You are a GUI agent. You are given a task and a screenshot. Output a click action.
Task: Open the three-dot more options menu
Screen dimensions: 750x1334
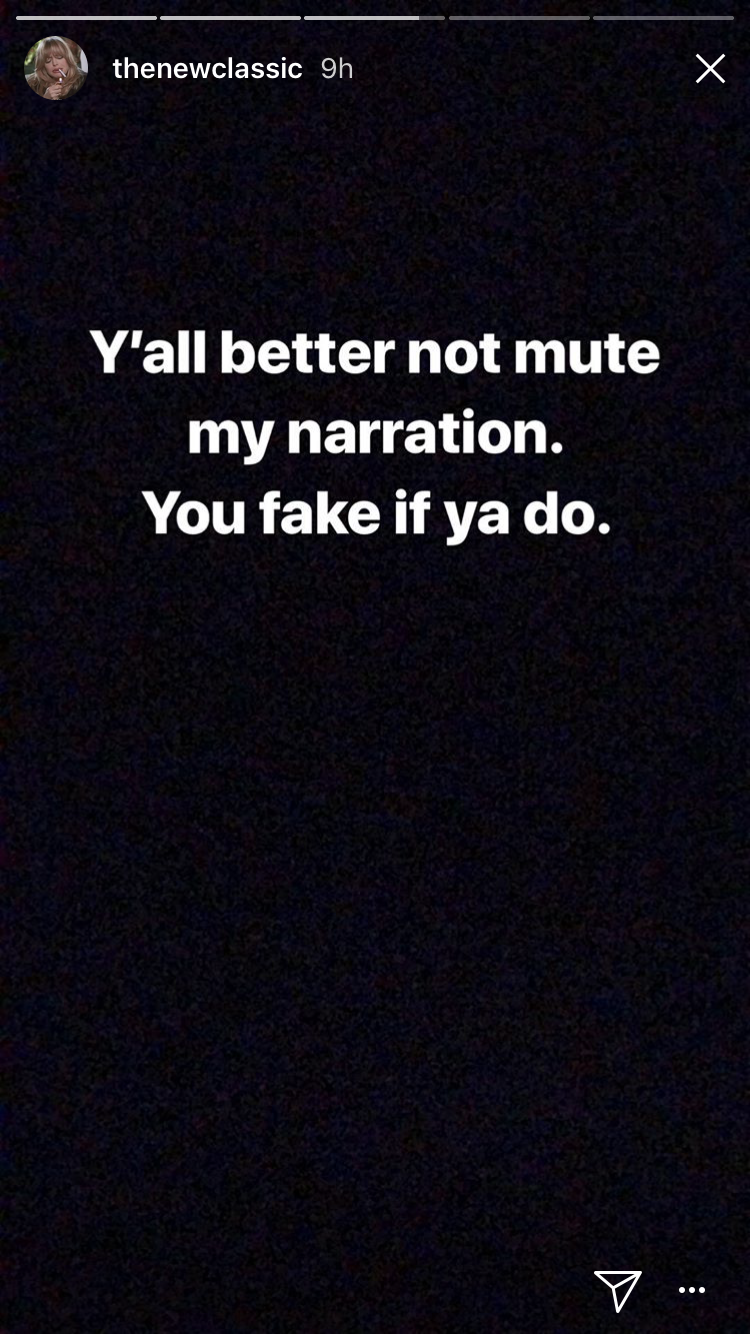[692, 1290]
